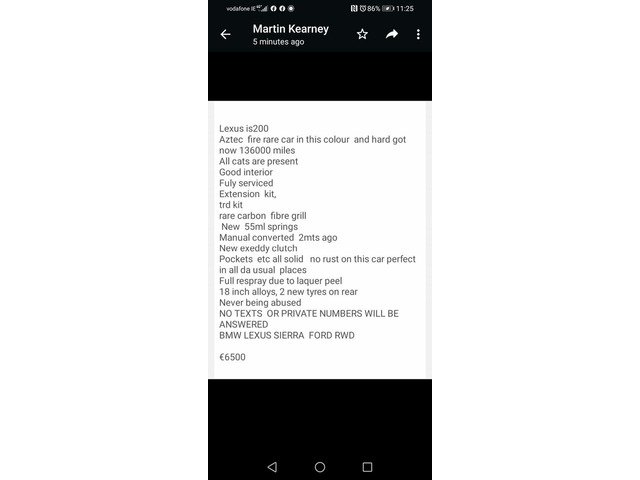This screenshot has height=480, width=640.
Task: Open the three-dot overflow menu
Action: coord(418,34)
